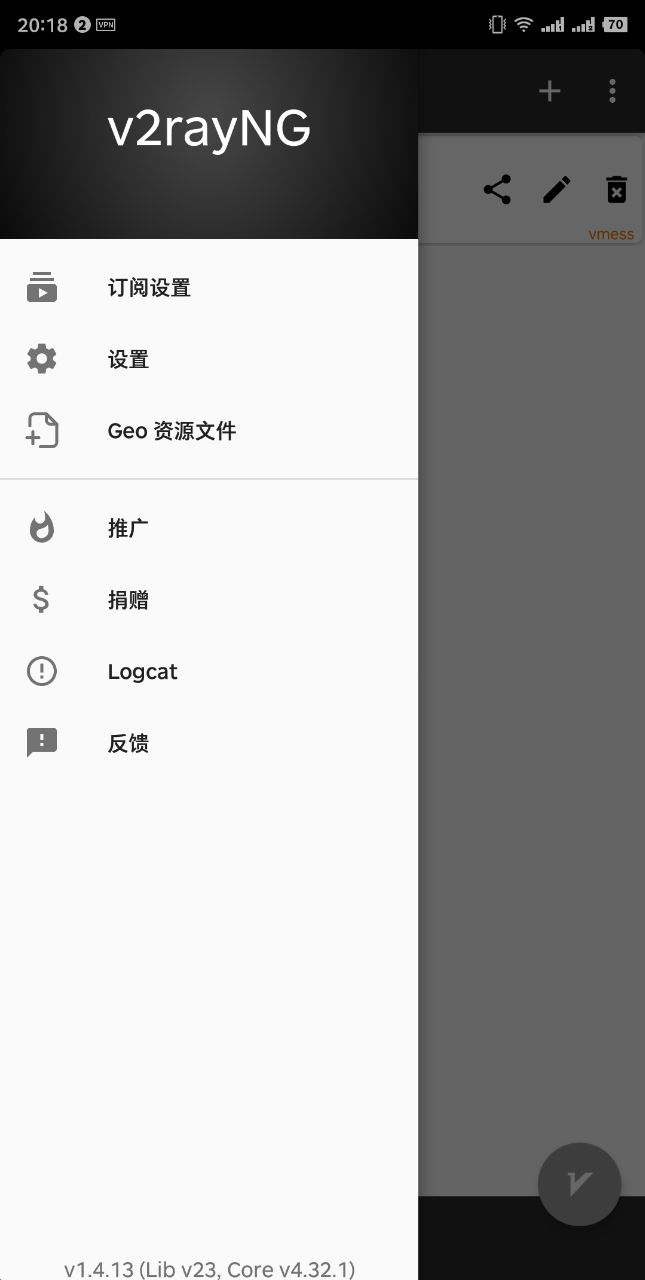Delete the vmess server entry

pos(617,189)
